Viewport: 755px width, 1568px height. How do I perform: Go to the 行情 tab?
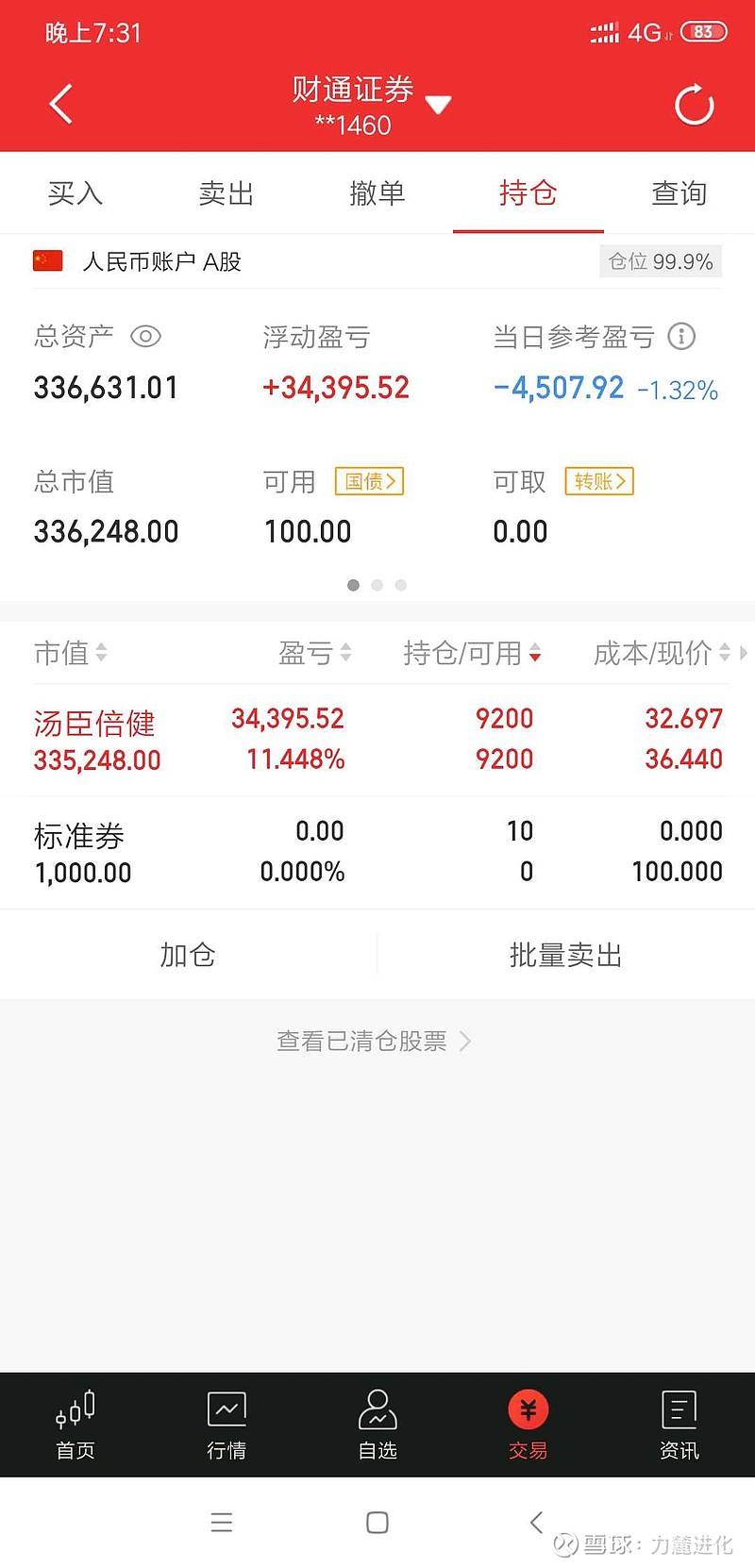(226, 1425)
